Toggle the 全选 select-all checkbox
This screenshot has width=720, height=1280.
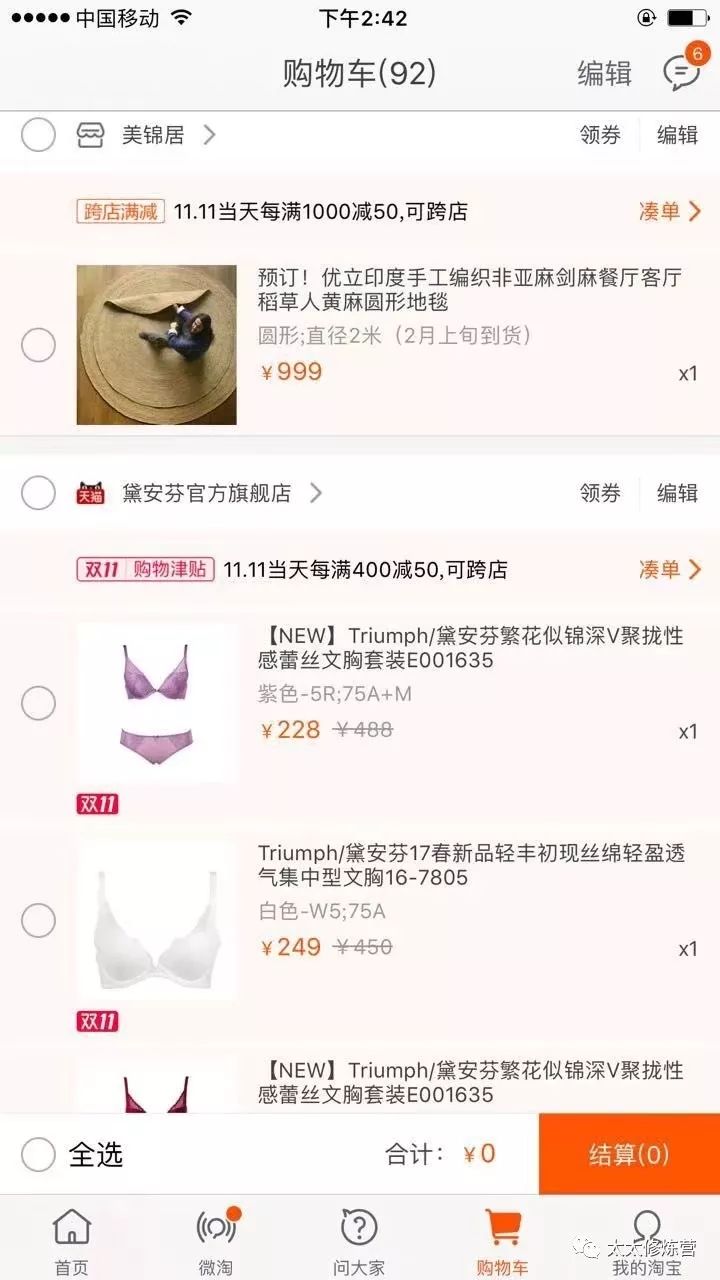point(38,1154)
